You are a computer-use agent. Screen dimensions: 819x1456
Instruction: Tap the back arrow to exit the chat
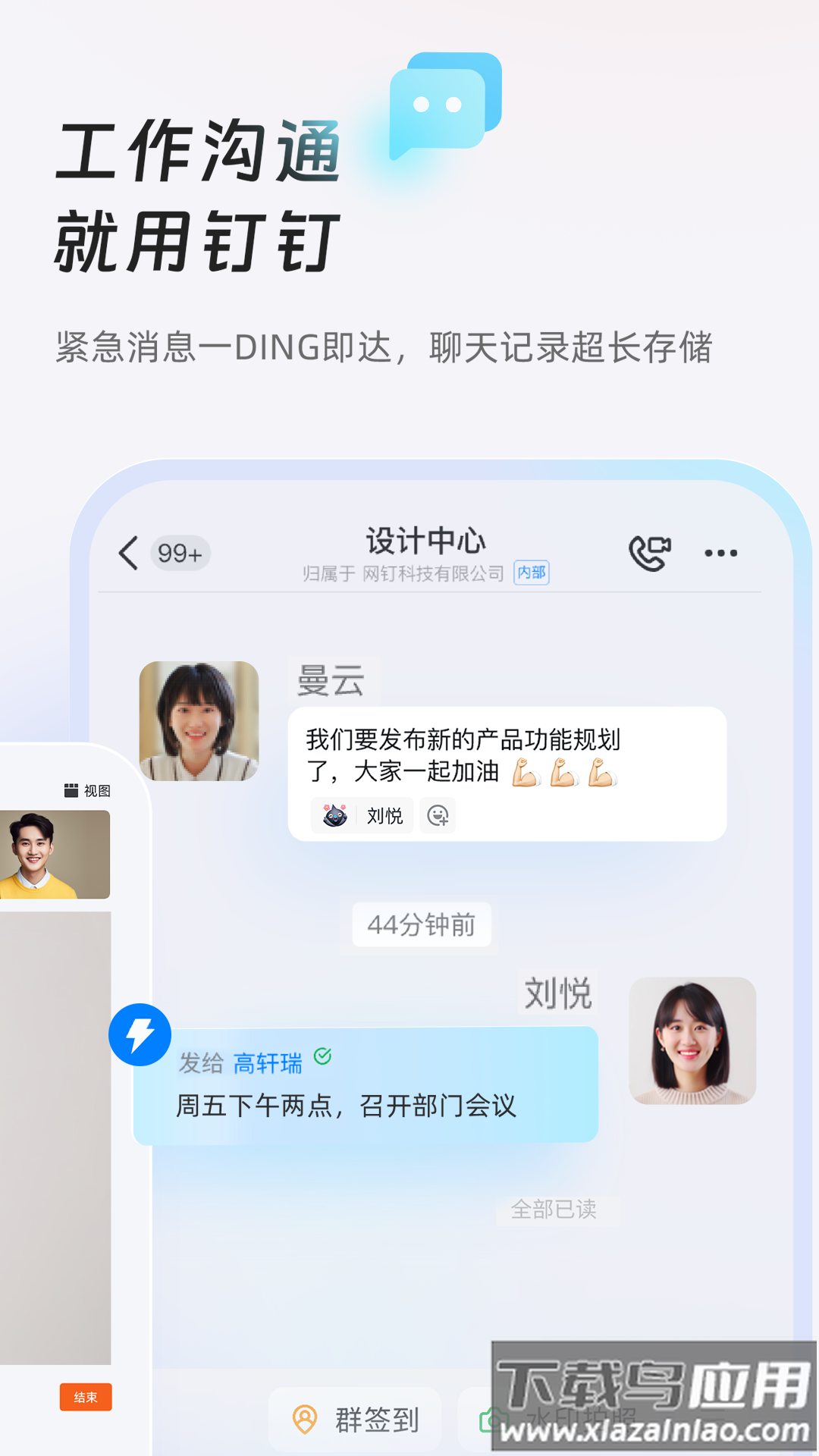click(x=129, y=552)
